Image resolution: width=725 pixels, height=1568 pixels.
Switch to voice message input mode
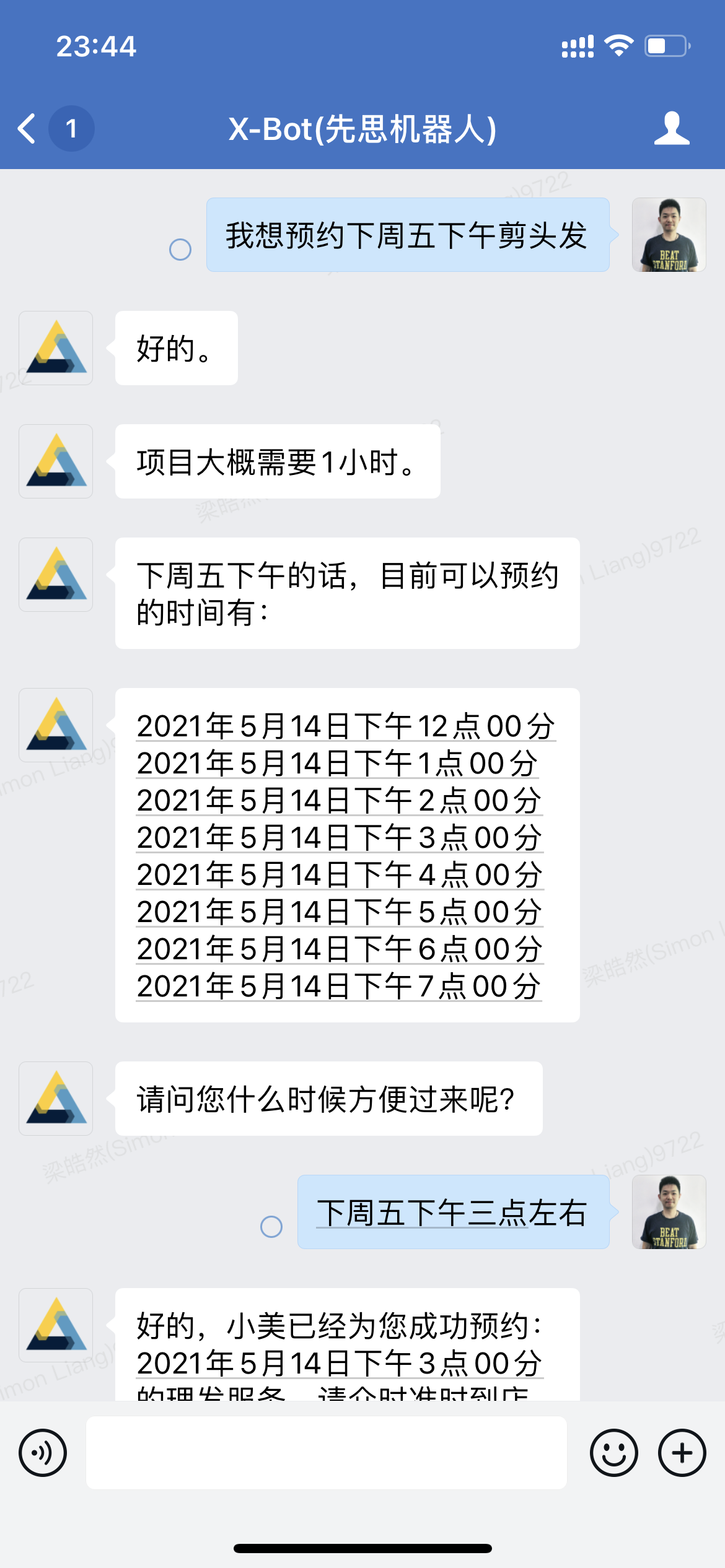[x=41, y=1454]
